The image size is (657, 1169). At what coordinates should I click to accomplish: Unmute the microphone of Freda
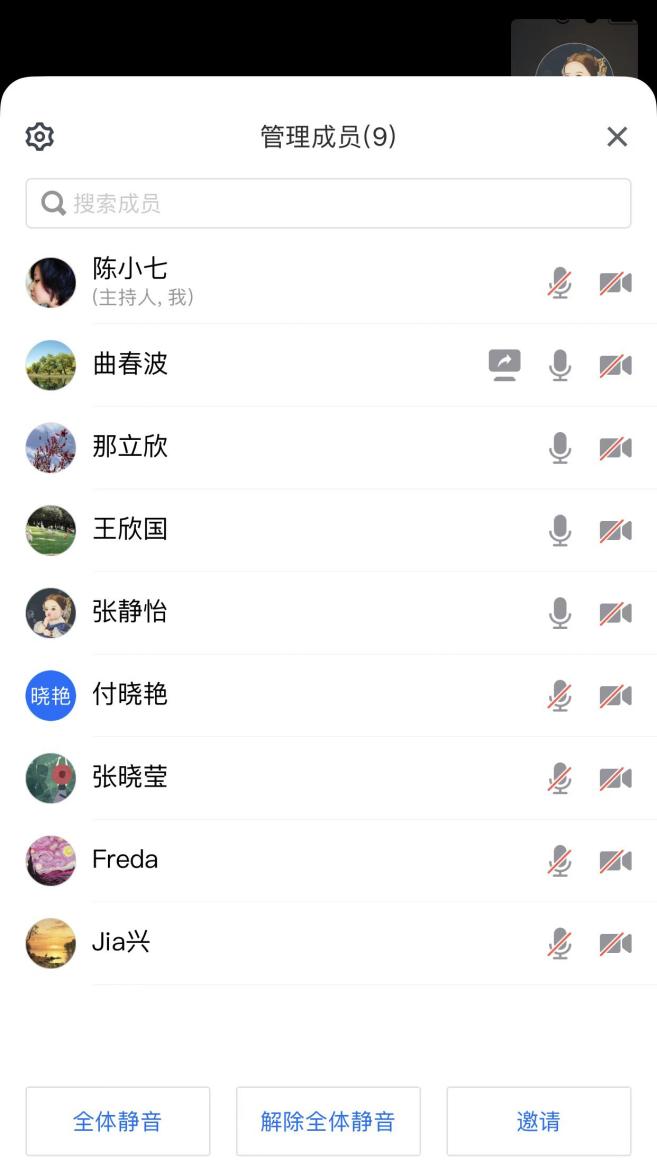(560, 860)
